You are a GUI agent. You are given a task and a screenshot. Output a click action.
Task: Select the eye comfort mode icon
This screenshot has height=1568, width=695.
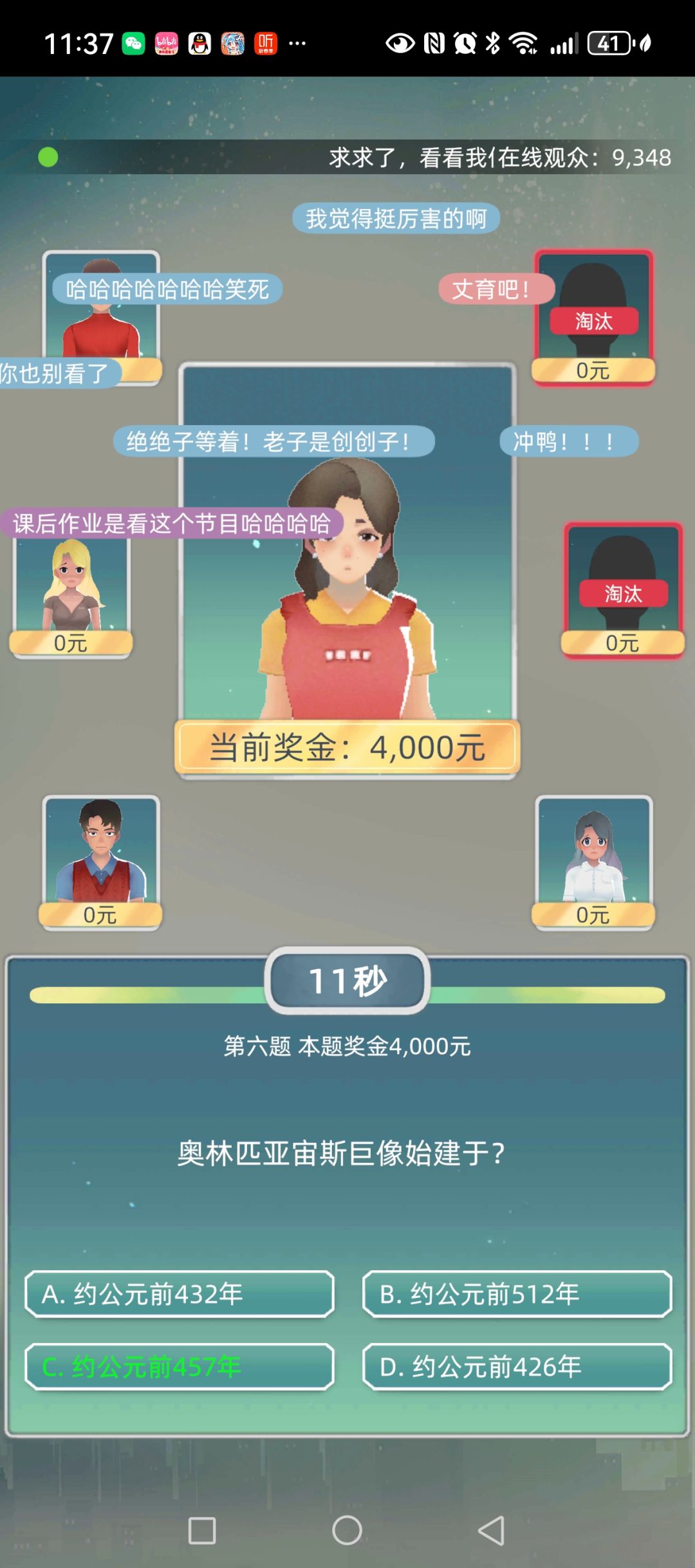400,44
